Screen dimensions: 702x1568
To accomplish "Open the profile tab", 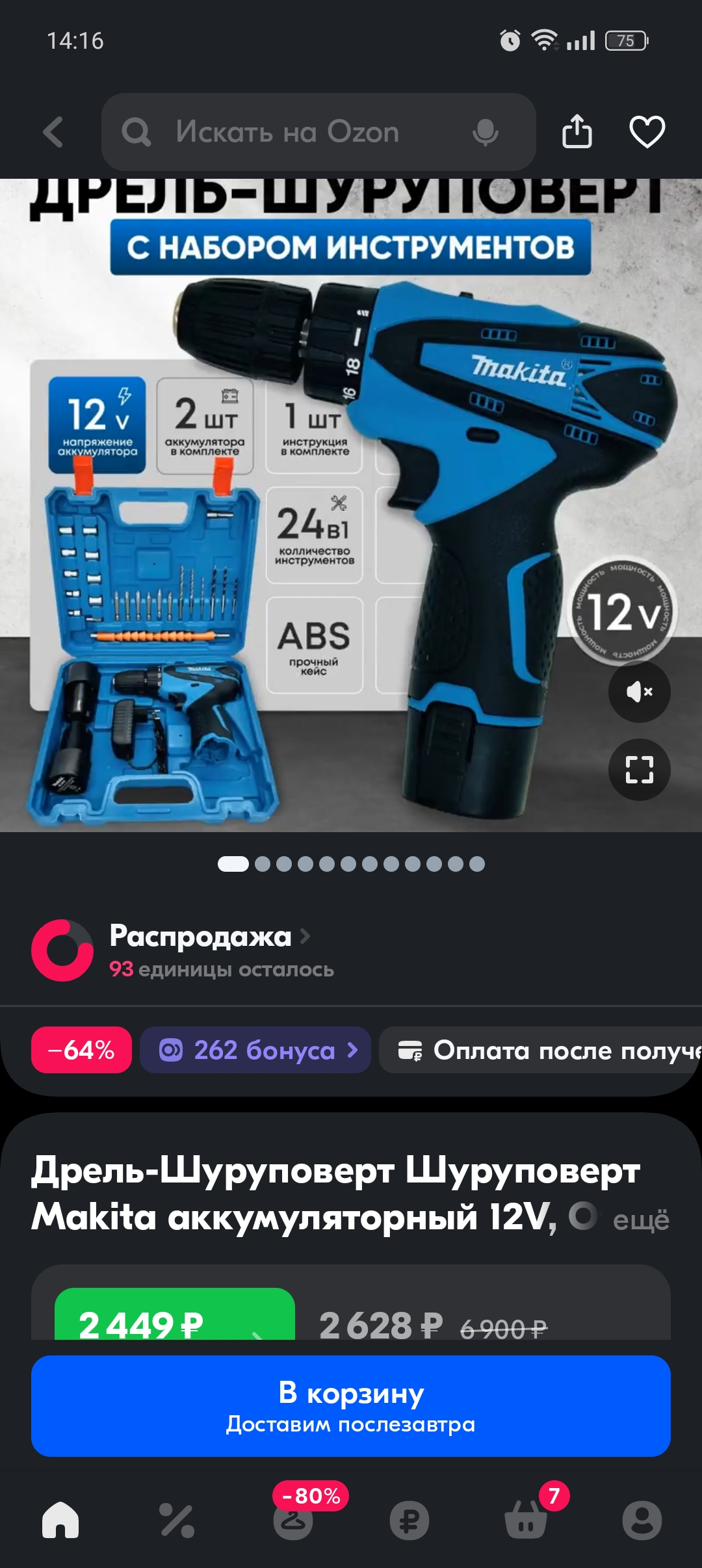I will [x=642, y=1520].
